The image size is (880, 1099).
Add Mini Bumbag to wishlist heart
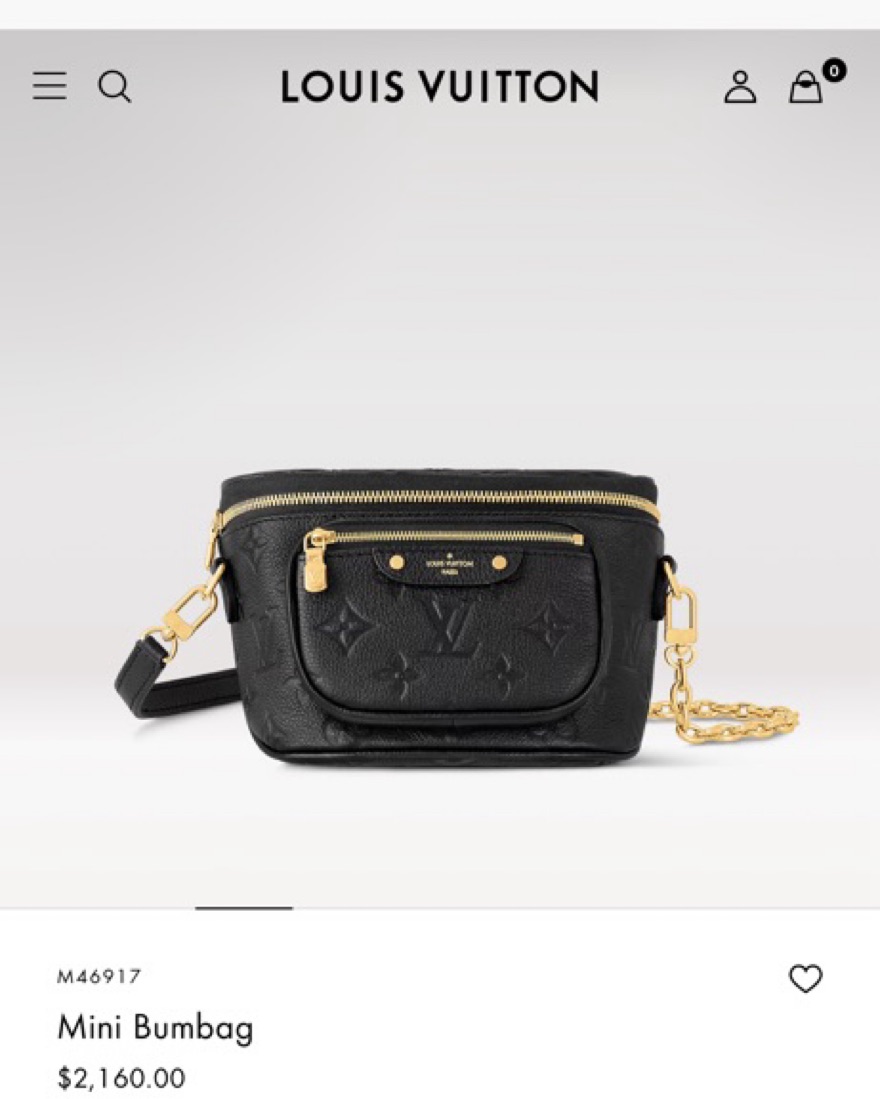805,978
